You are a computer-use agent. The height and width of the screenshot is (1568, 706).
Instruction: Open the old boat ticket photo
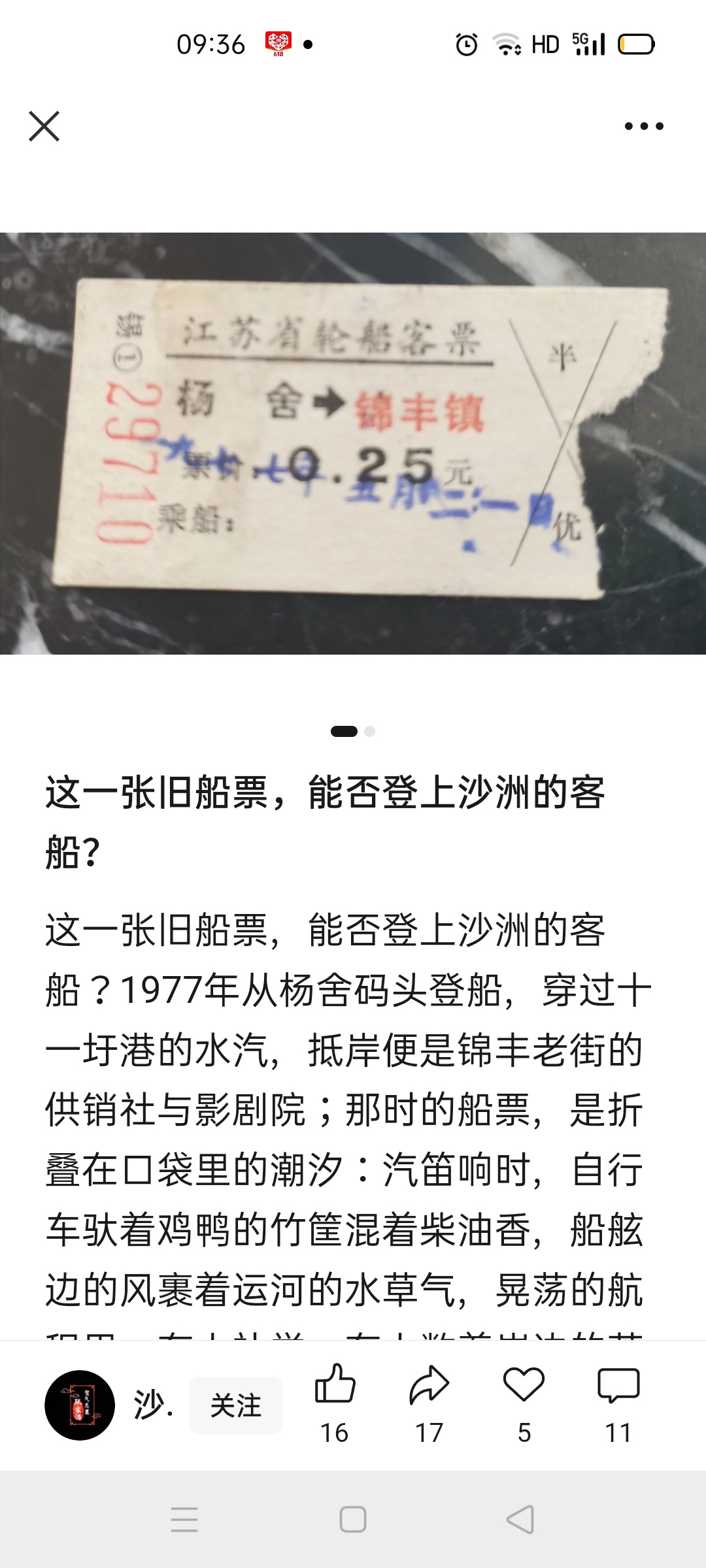[x=353, y=443]
